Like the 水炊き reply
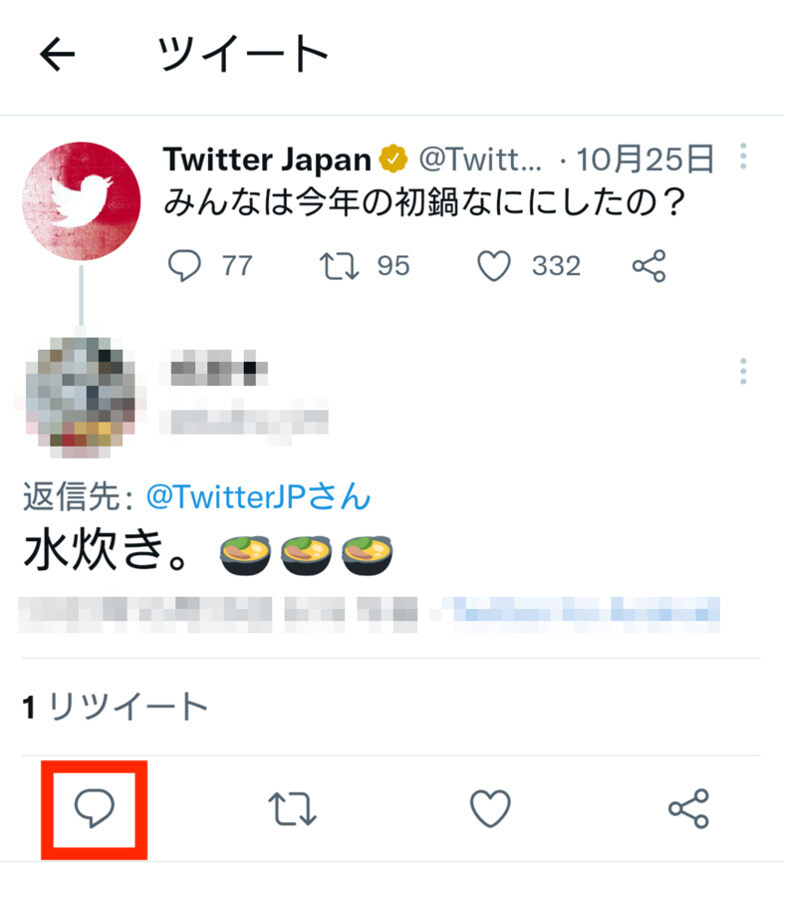The image size is (788, 898). point(490,808)
